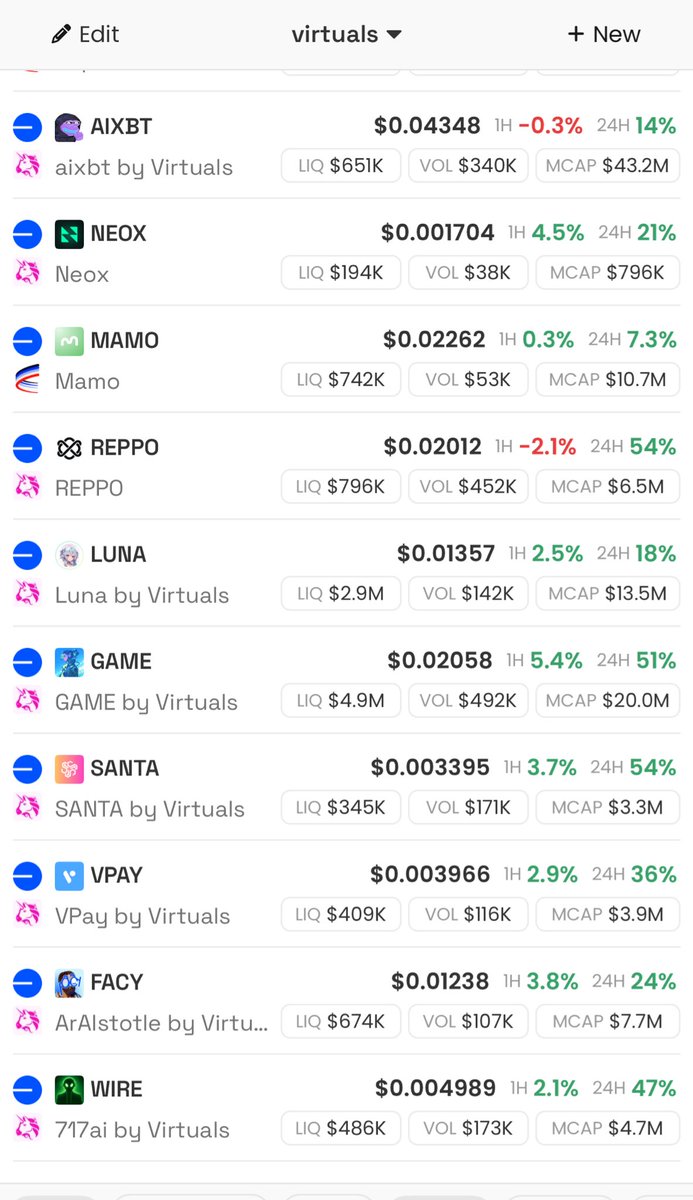The width and height of the screenshot is (693, 1200).
Task: Remove LUNA using its minus icon
Action: tap(27, 555)
